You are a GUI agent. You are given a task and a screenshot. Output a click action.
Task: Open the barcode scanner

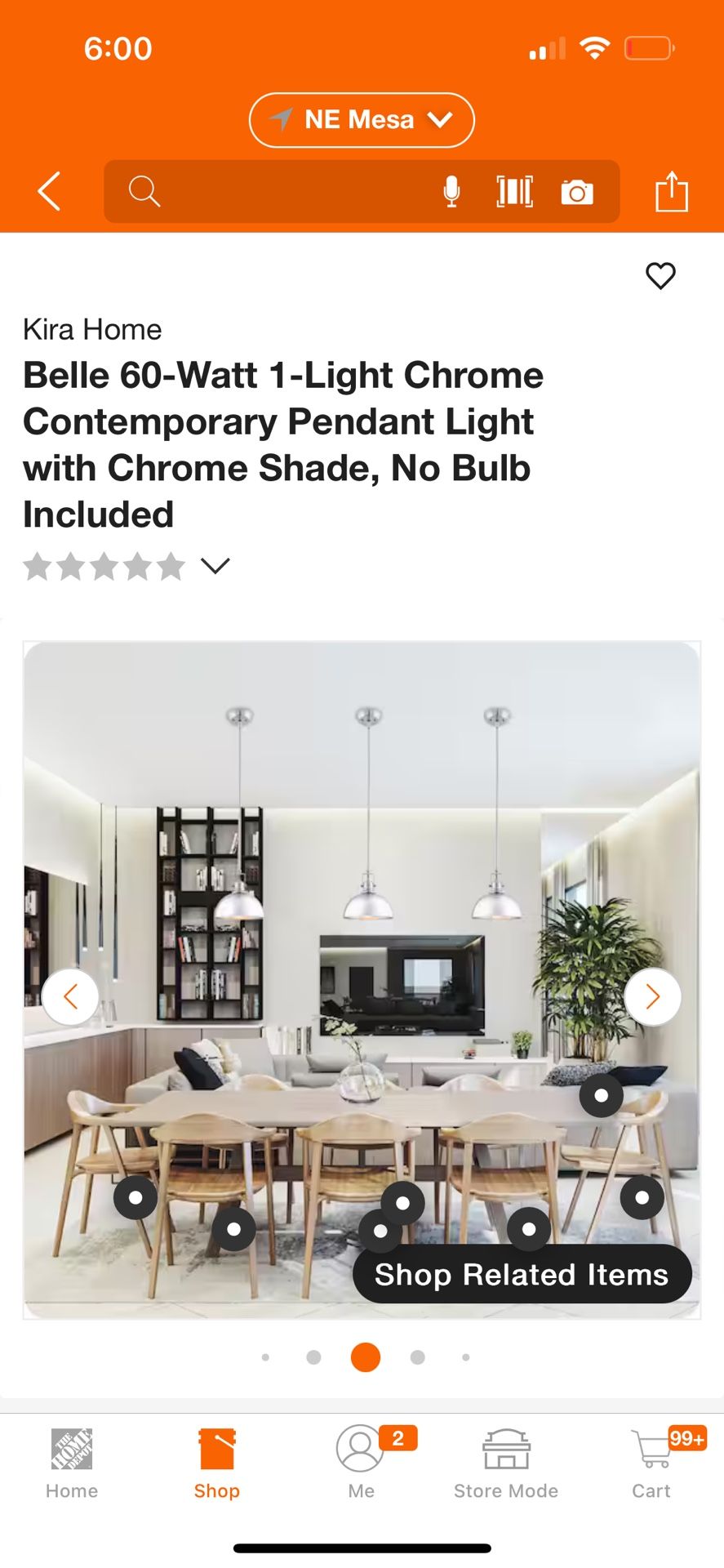pos(515,192)
